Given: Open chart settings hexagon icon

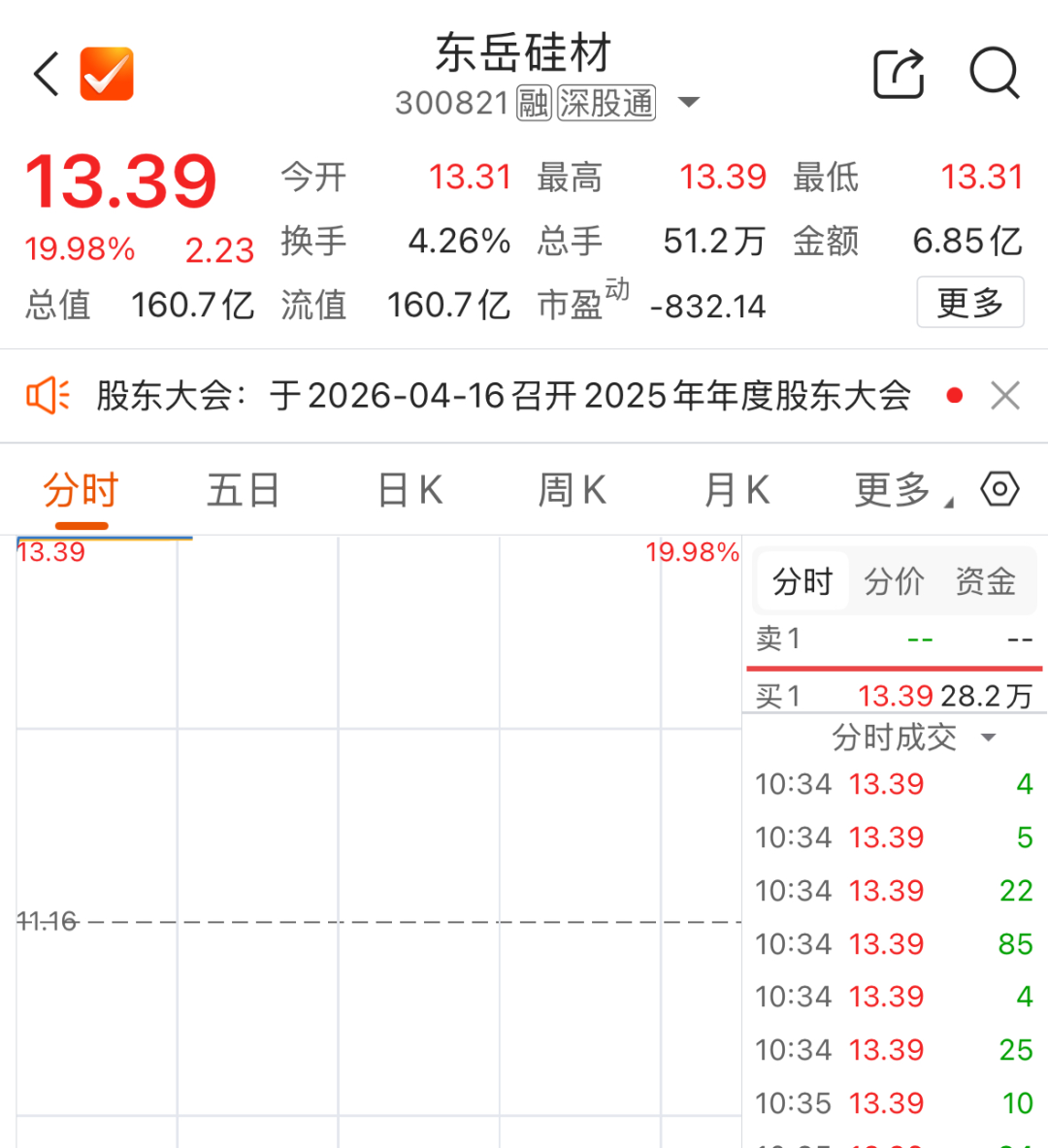Looking at the screenshot, I should click(999, 489).
